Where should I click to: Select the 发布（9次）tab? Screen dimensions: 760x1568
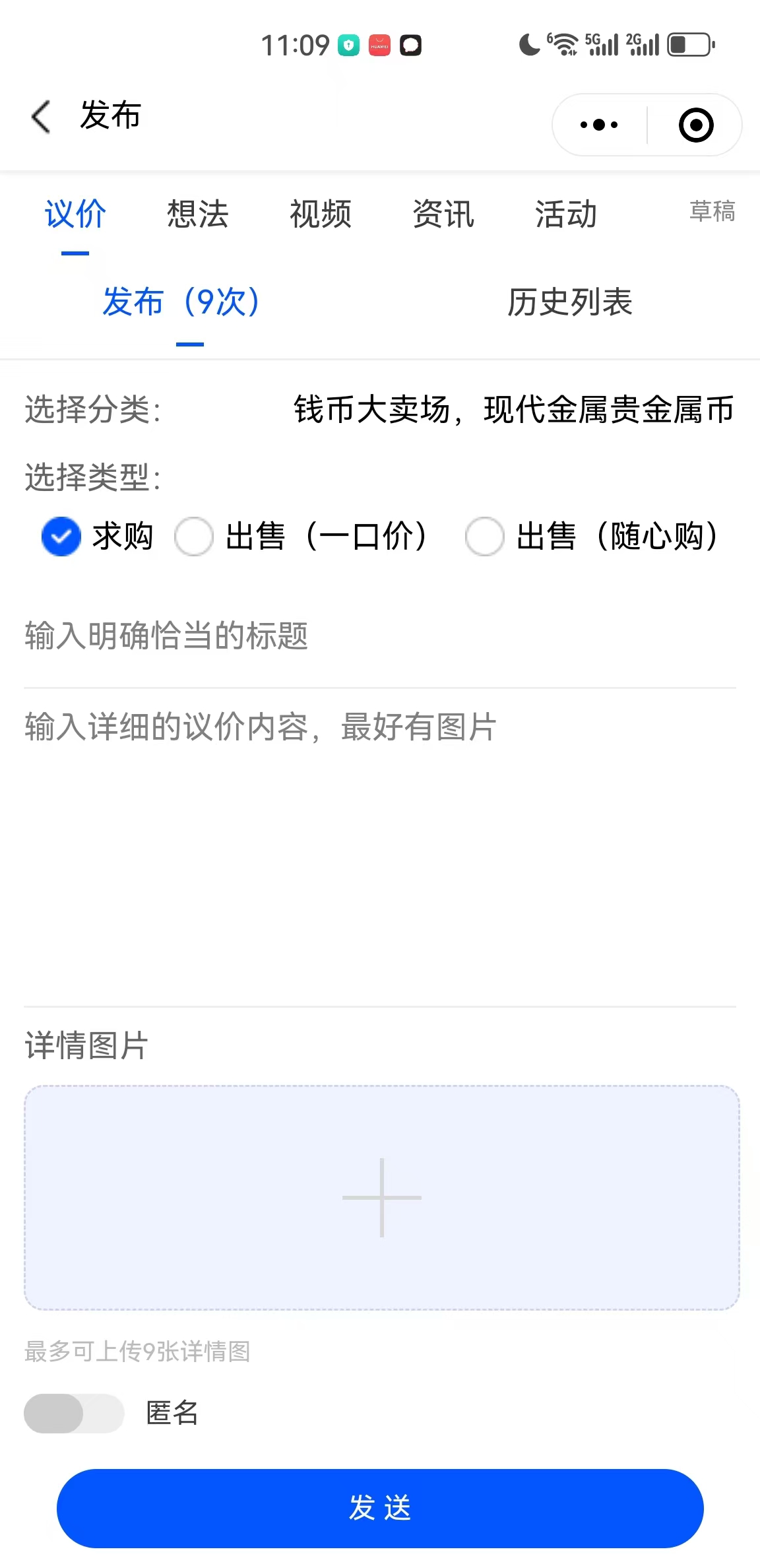tap(181, 302)
